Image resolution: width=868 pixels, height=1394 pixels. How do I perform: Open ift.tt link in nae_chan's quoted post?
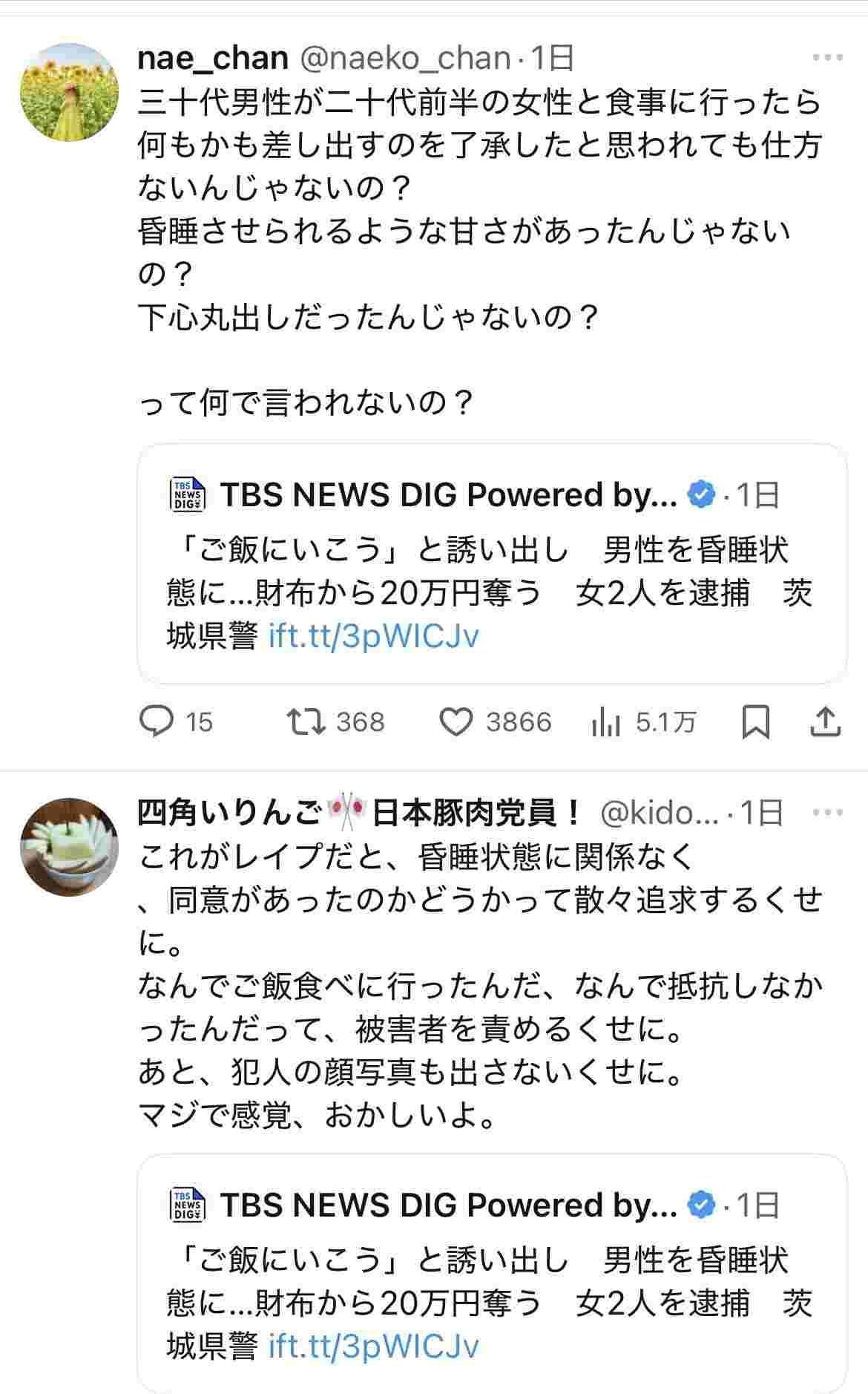click(373, 636)
